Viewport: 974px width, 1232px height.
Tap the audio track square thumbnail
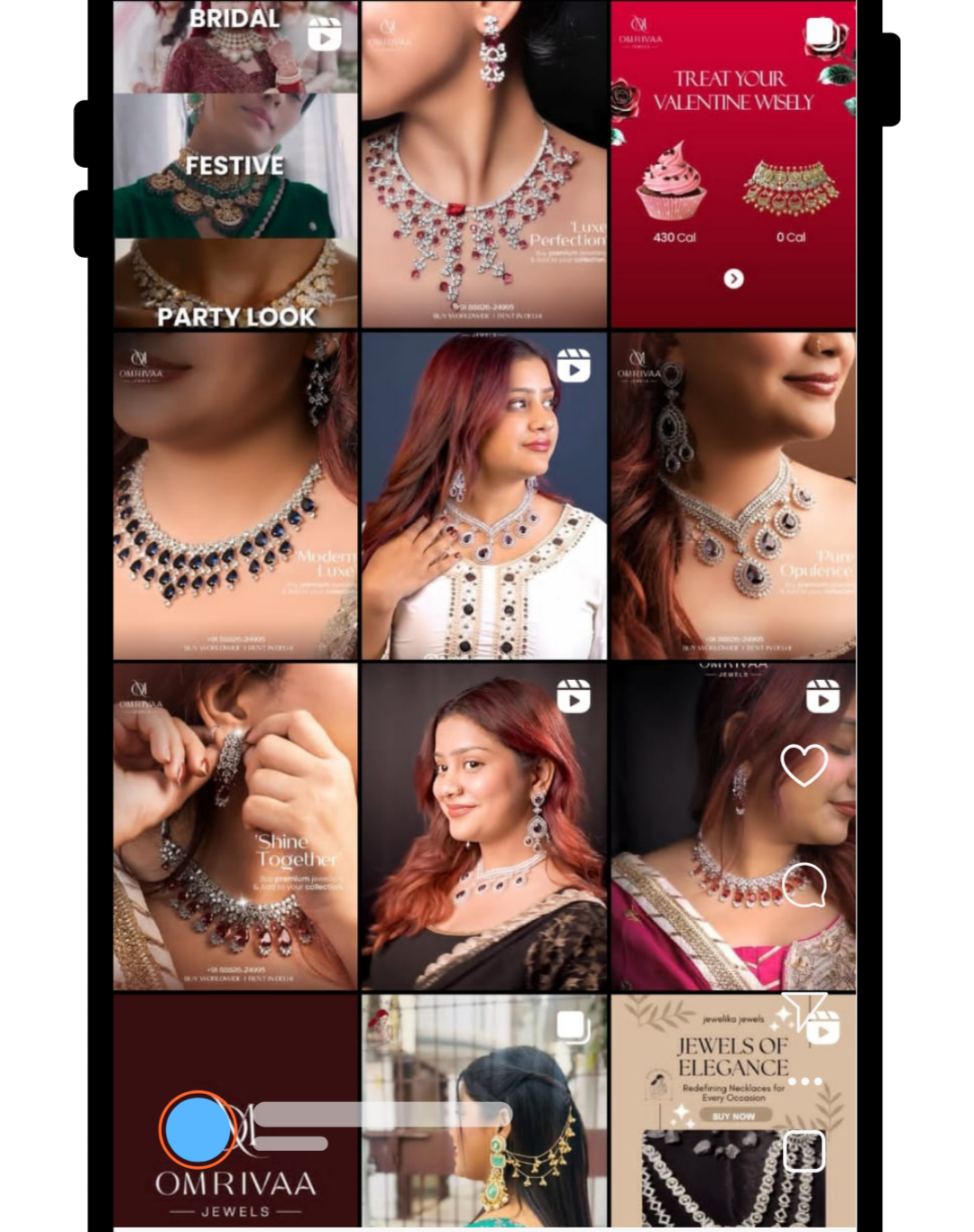804,1152
